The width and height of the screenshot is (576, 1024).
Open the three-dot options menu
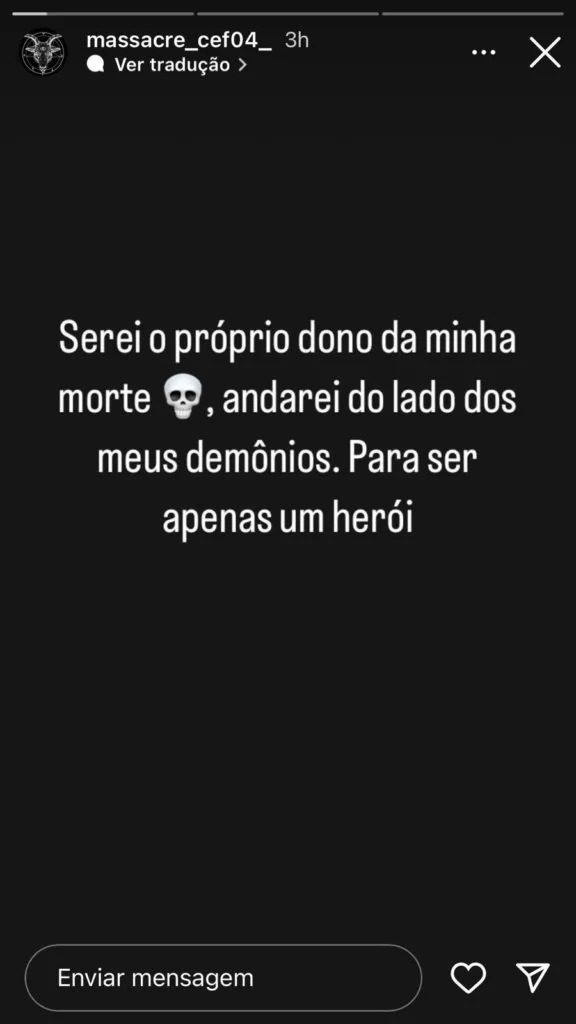pos(483,52)
